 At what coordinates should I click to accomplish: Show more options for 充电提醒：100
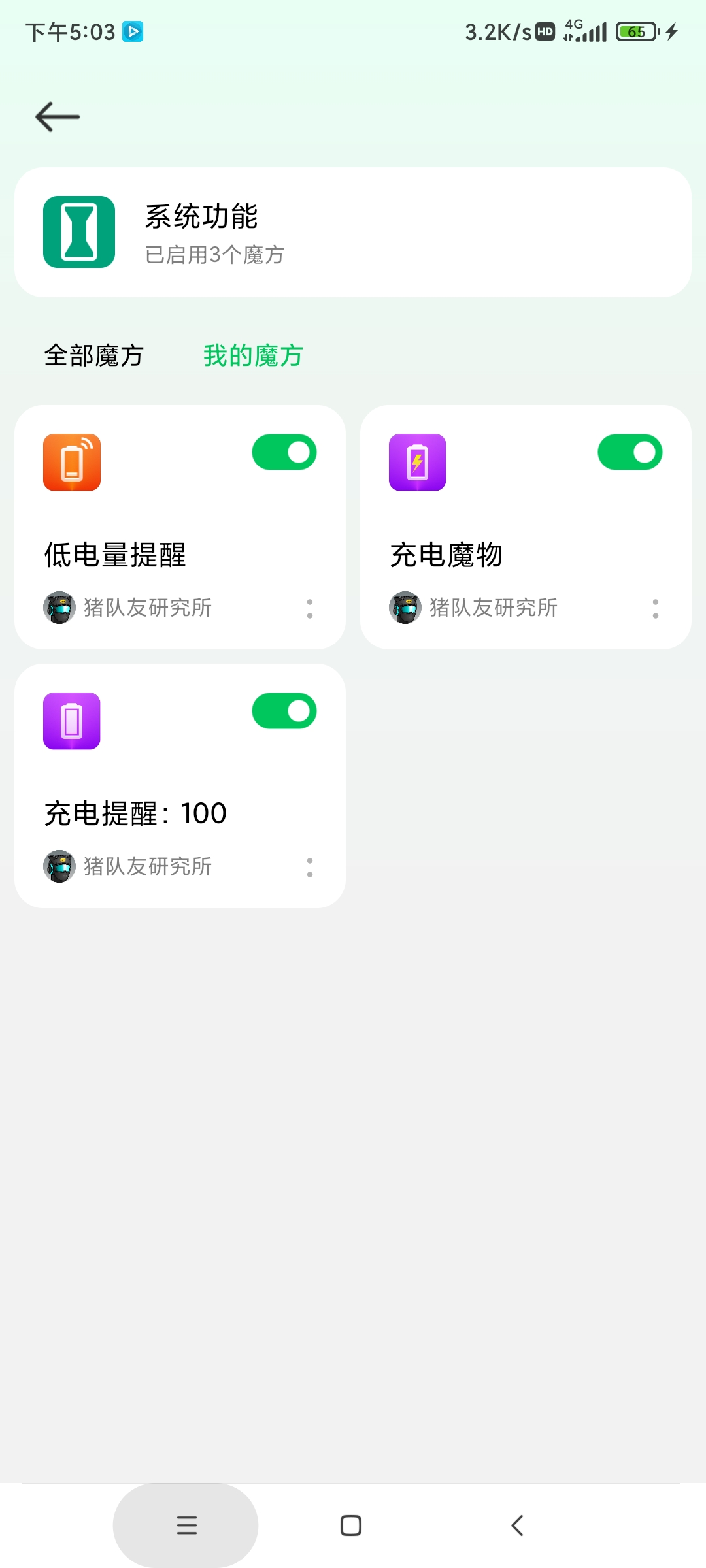(x=310, y=868)
